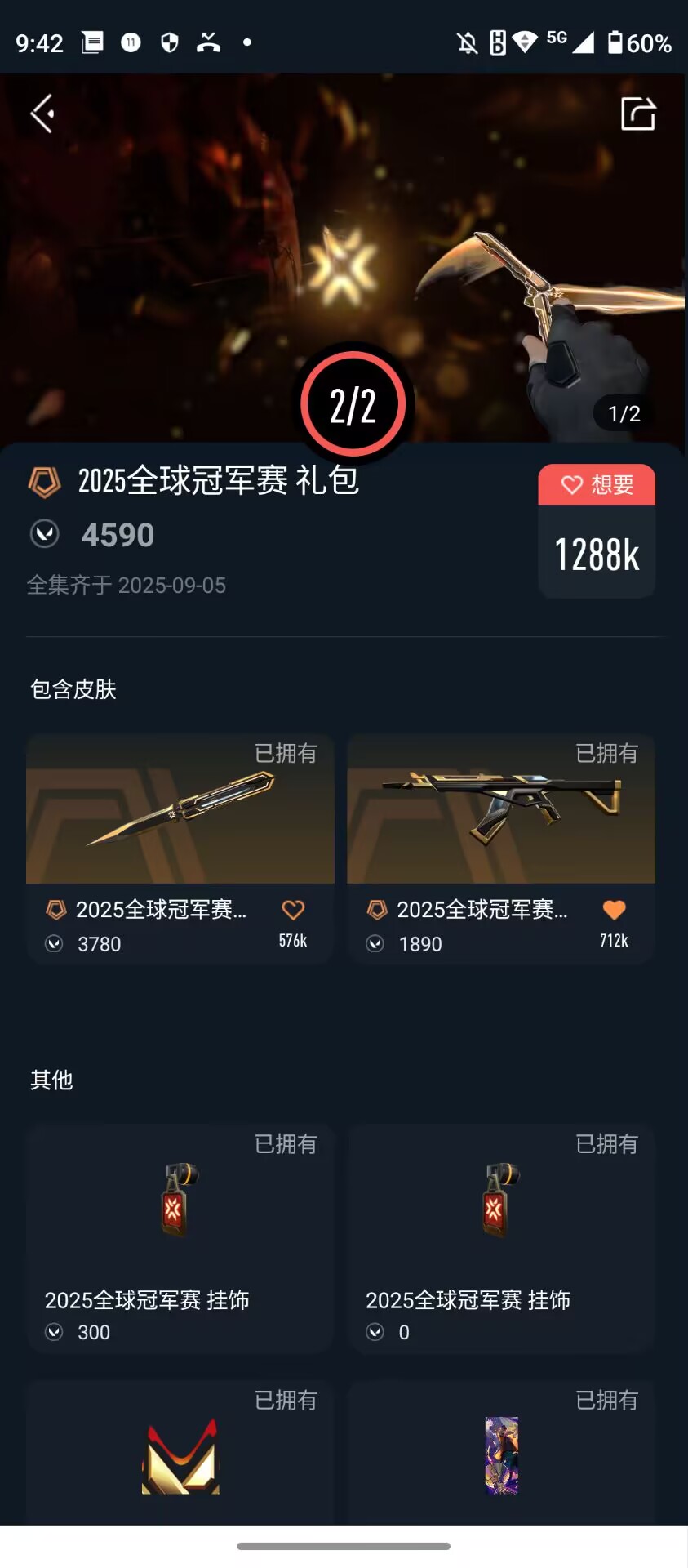
Task: Open the red and gold spray item card
Action: (x=180, y=1458)
